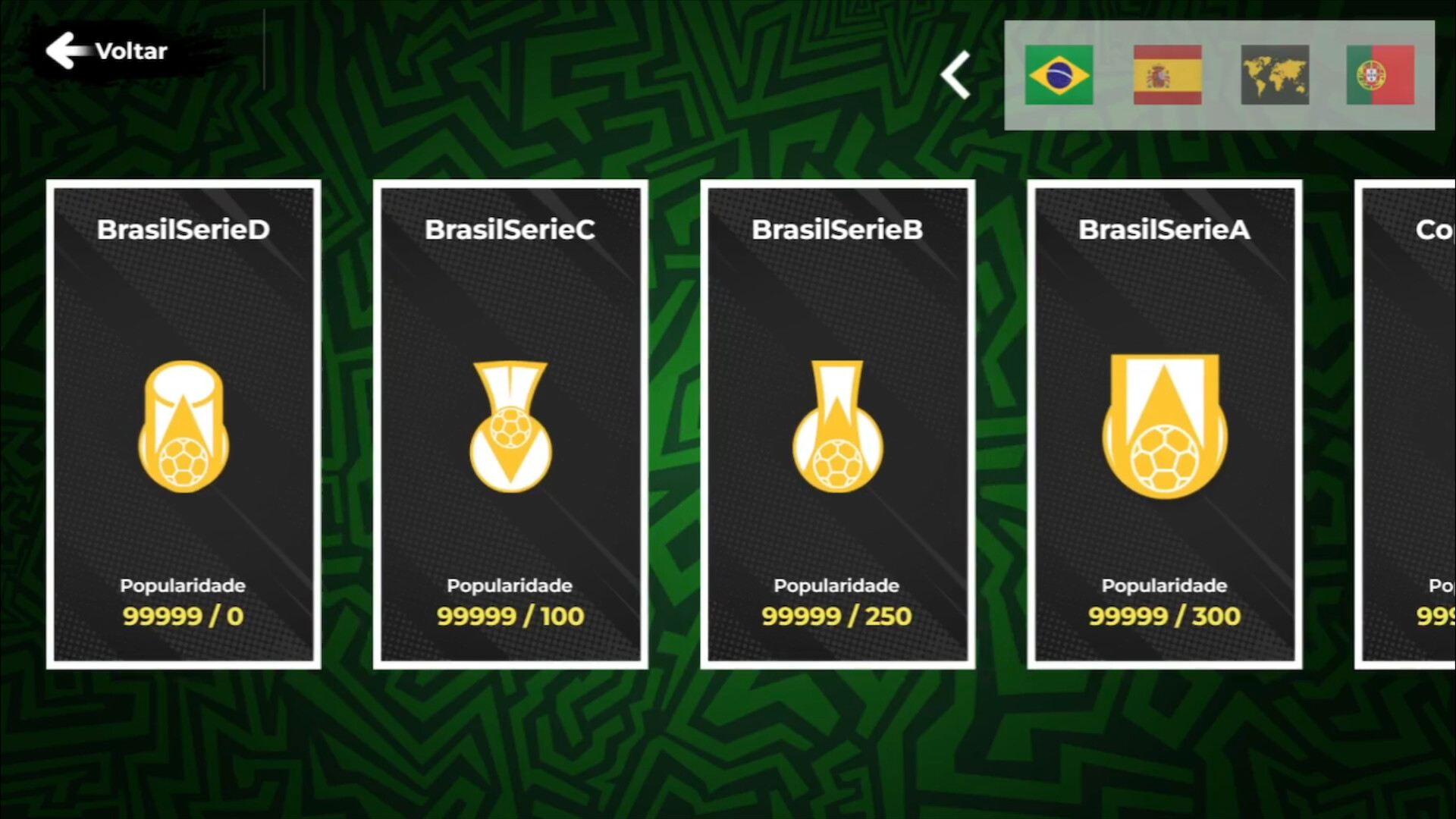Open the BrasilSerieA league card

[1164, 425]
